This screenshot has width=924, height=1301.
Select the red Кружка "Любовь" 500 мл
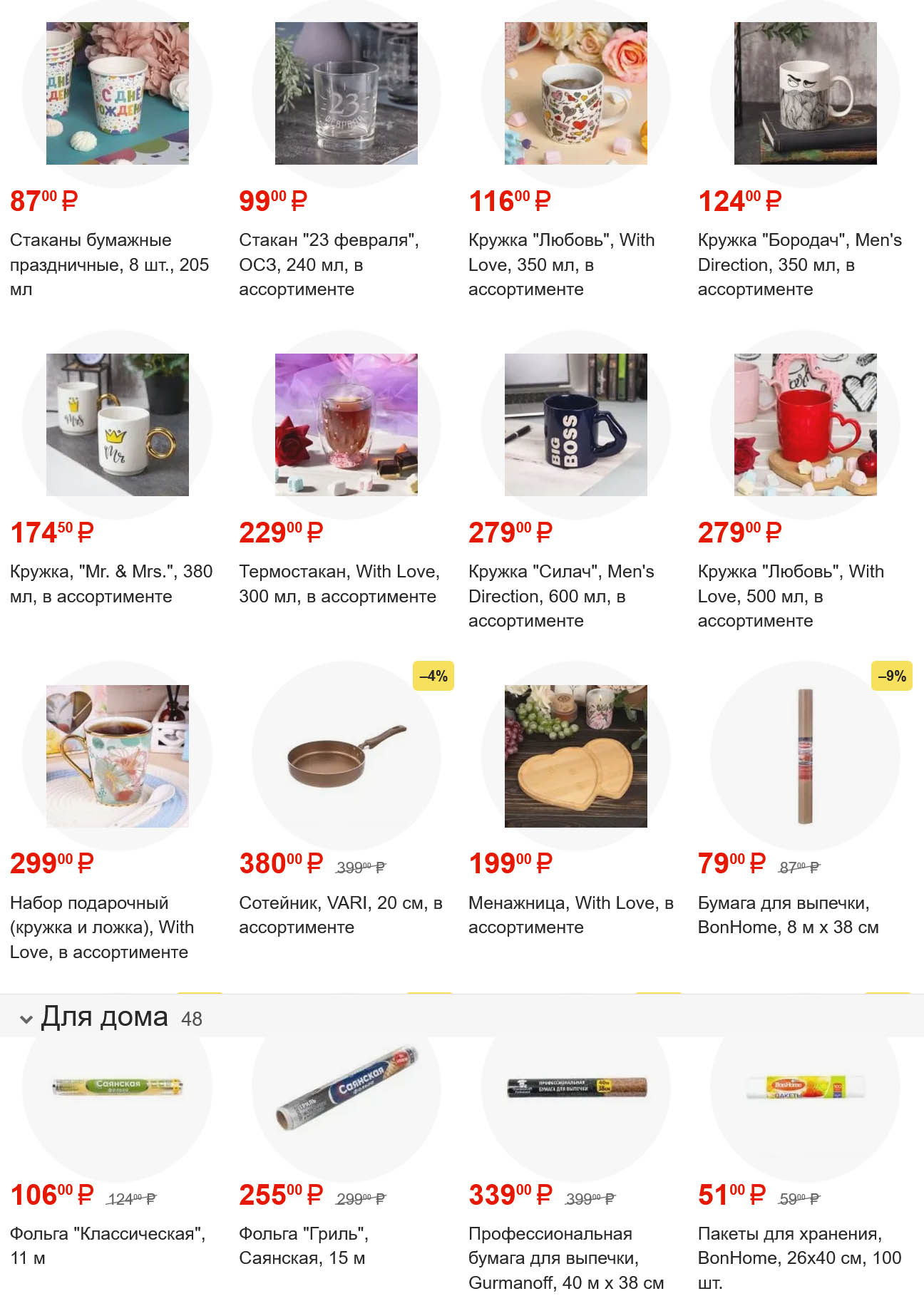(805, 425)
